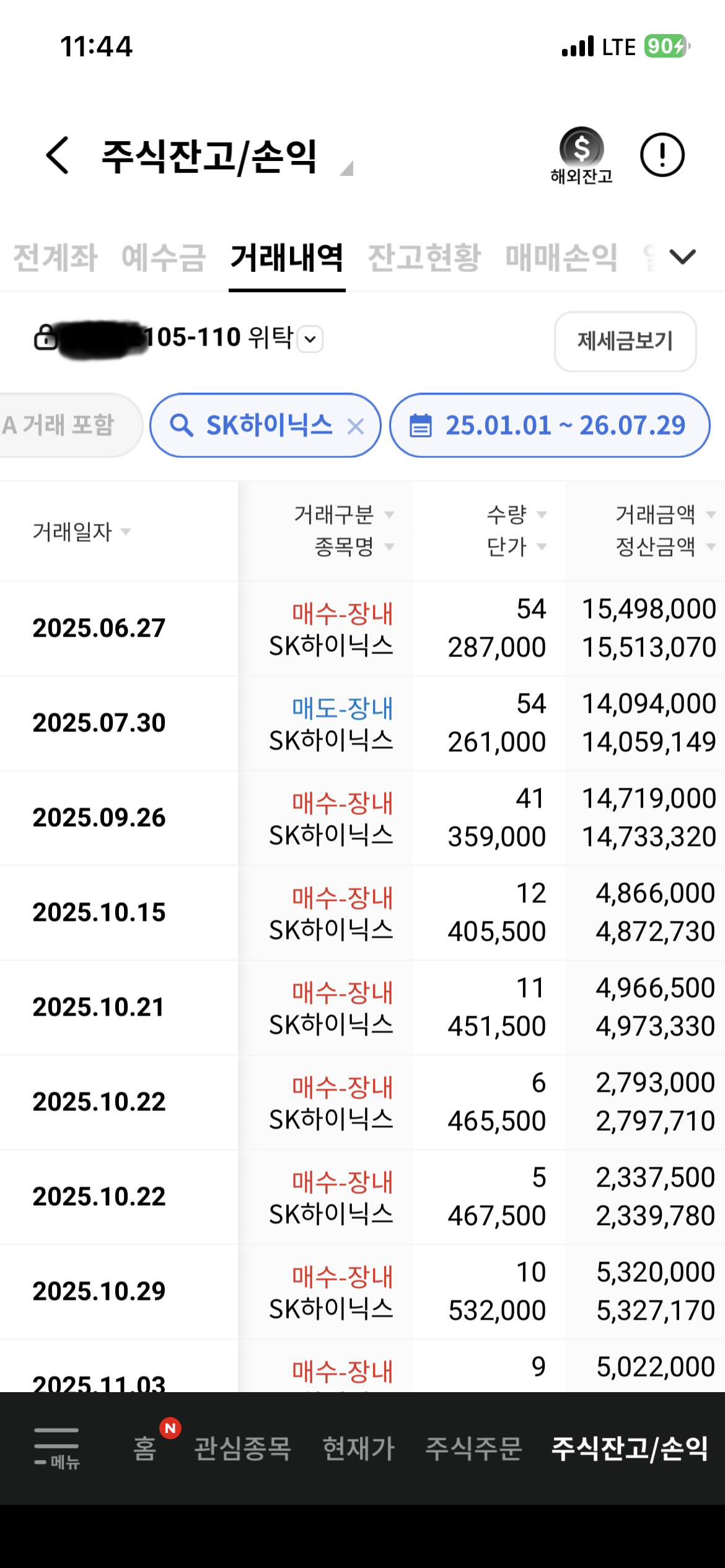Expand the tab list chevron
This screenshot has height=1568, width=725.
[682, 256]
